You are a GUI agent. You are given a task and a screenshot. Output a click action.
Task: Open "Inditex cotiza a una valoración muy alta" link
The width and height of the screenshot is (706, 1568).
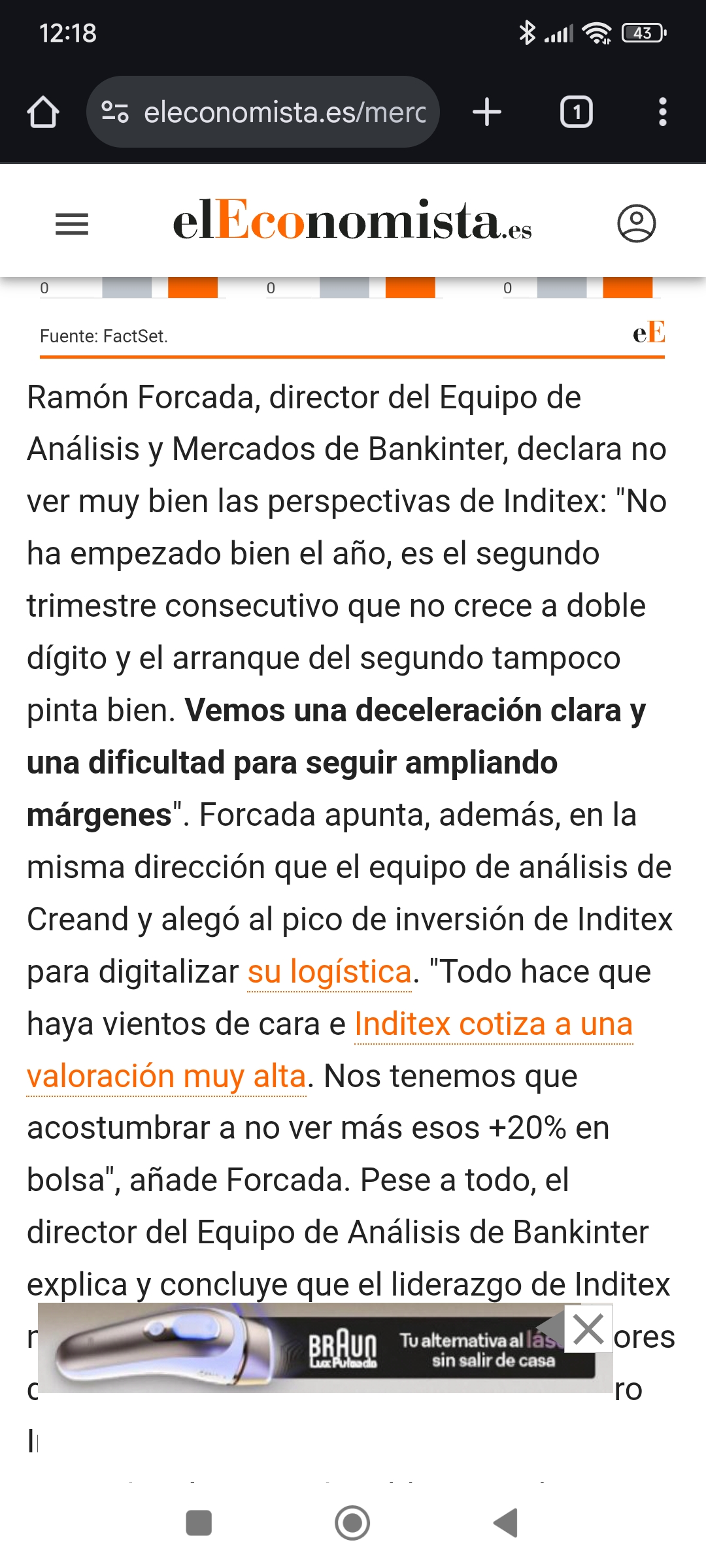pyautogui.click(x=329, y=1050)
